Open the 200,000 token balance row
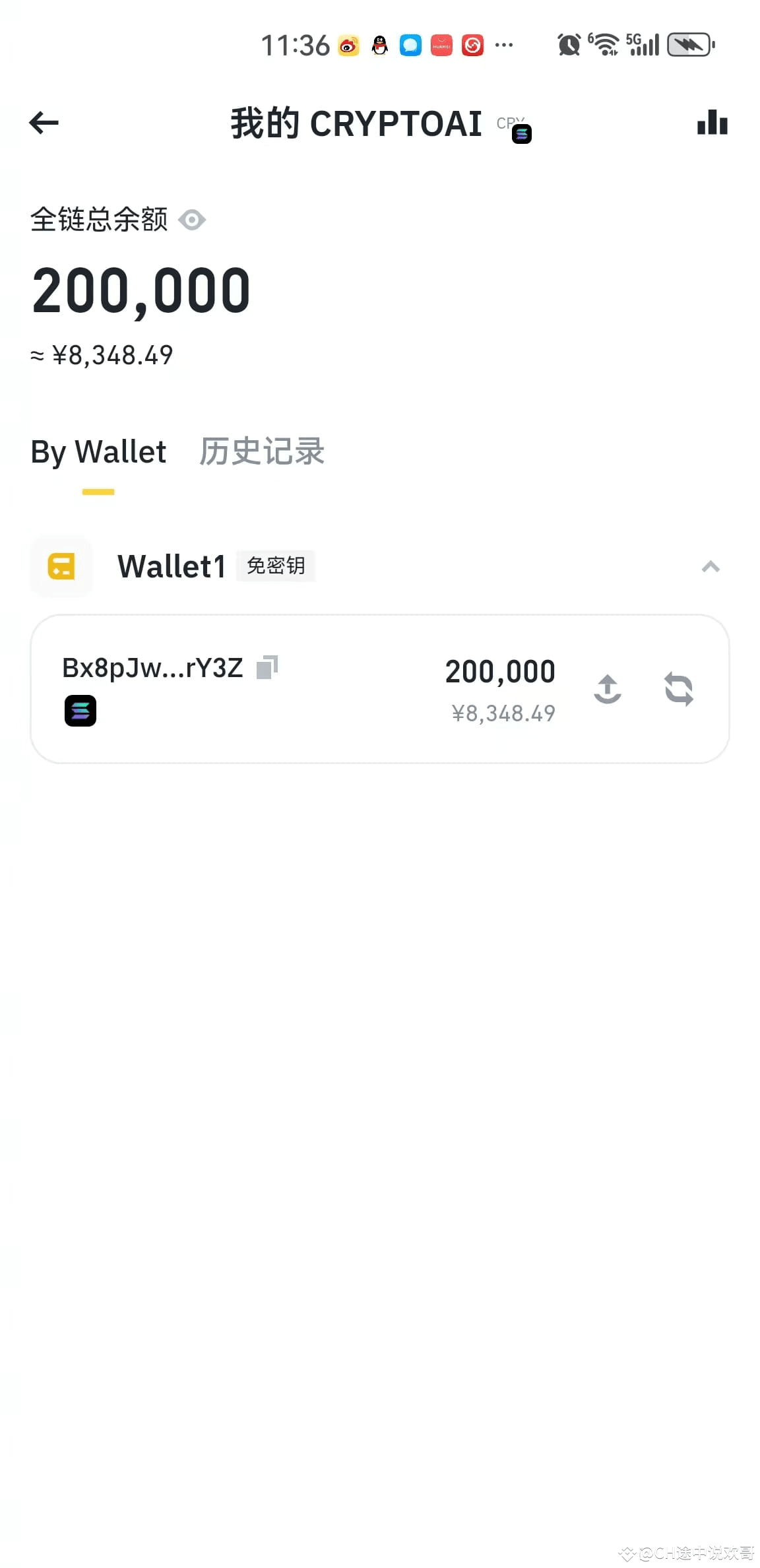 click(x=499, y=671)
